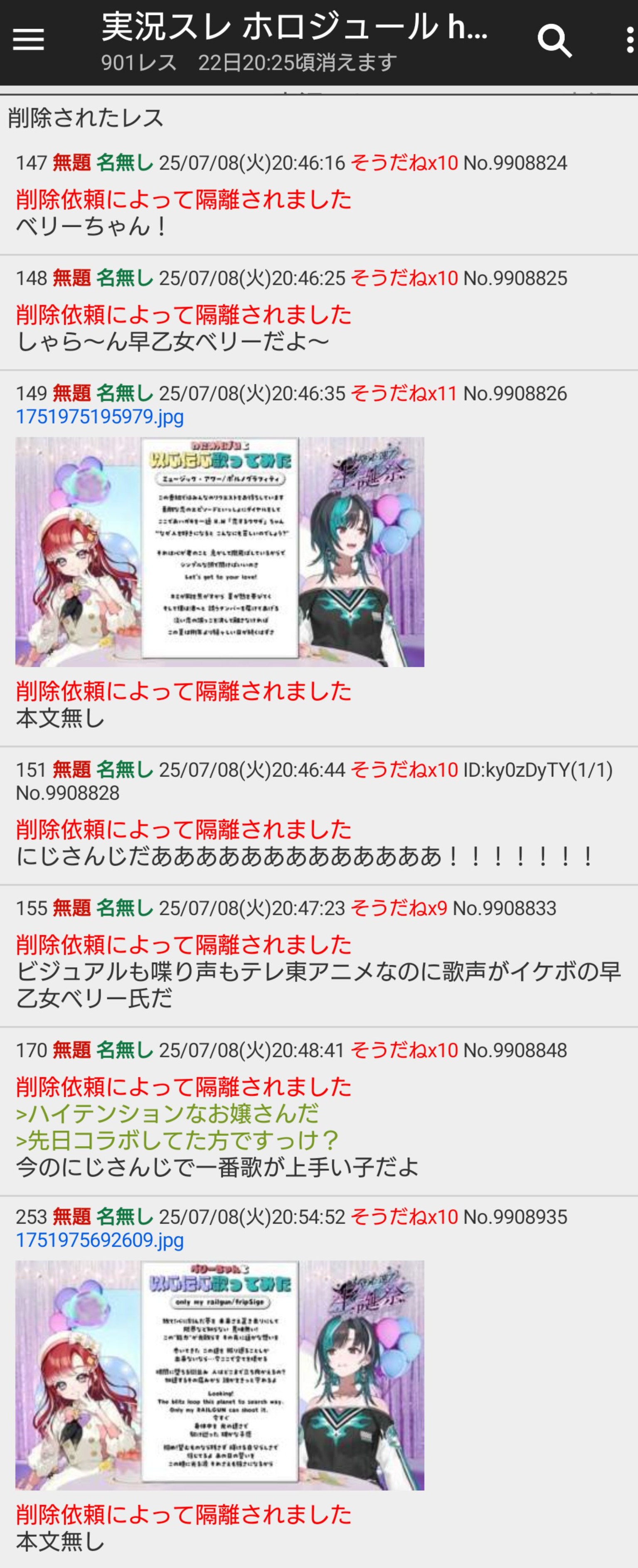View the image thumbnail in post 253
Viewport: 638px width, 1568px height.
coord(220,1375)
